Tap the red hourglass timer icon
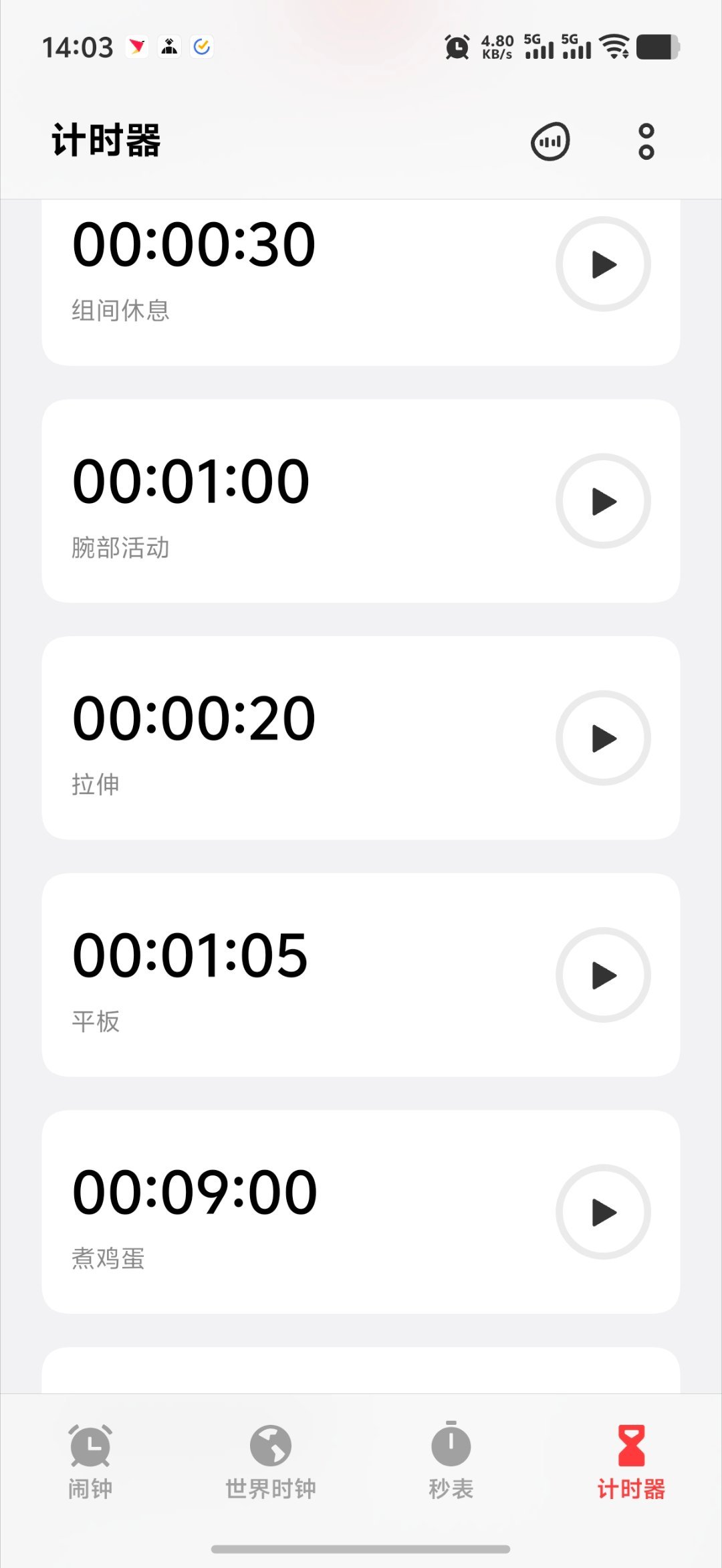This screenshot has width=722, height=1568. click(x=630, y=1442)
